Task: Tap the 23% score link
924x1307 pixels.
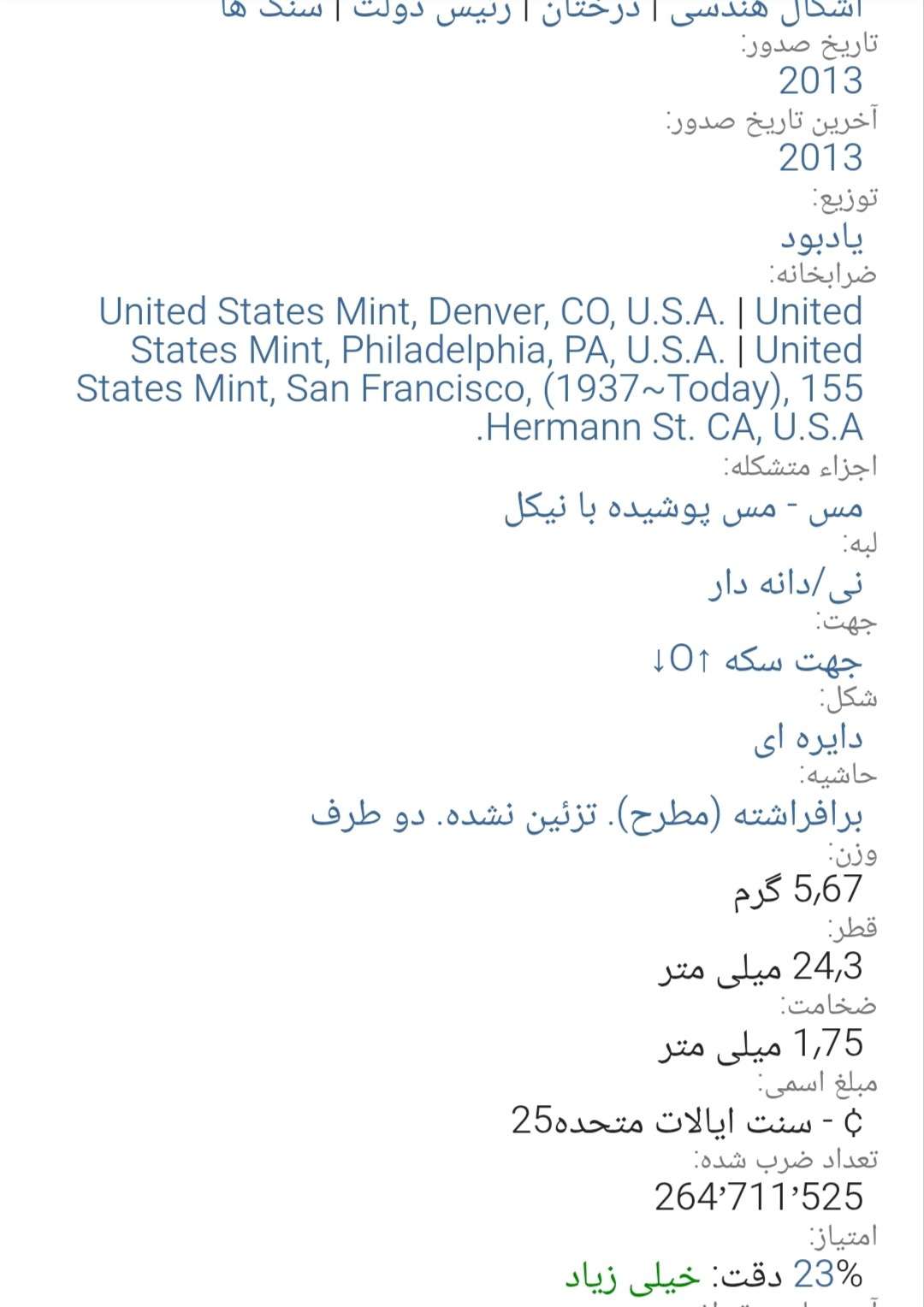Action: [827, 1274]
